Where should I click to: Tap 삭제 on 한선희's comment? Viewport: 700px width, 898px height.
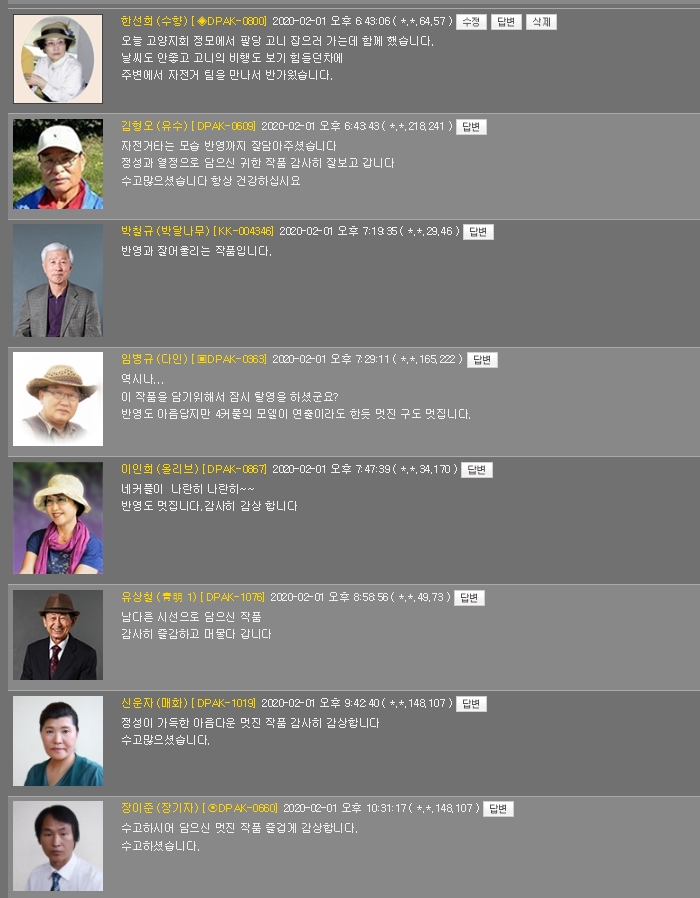tap(540, 21)
